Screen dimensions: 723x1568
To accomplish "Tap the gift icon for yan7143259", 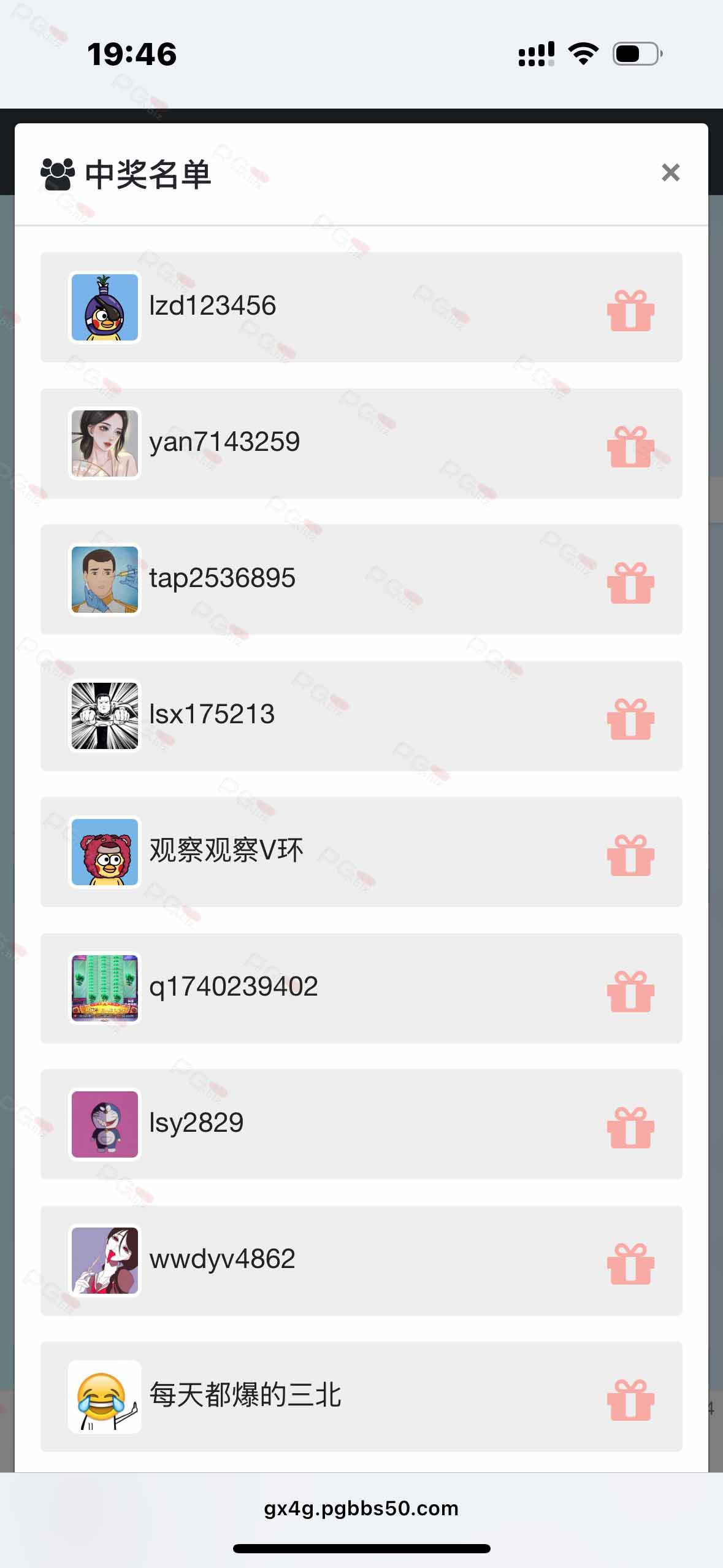I will pyautogui.click(x=630, y=447).
